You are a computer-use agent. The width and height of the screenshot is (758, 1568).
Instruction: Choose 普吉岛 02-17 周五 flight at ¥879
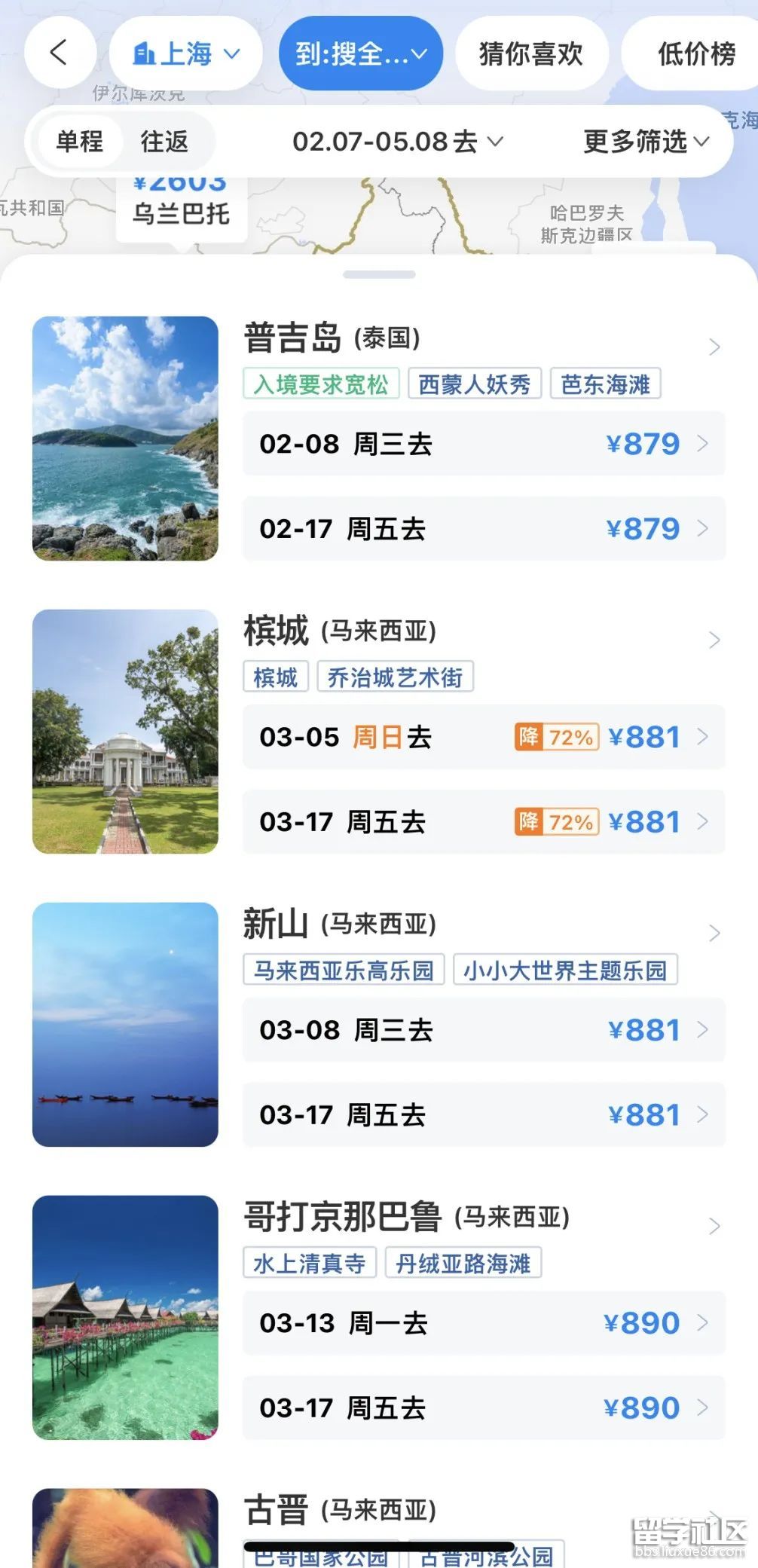coord(484,529)
